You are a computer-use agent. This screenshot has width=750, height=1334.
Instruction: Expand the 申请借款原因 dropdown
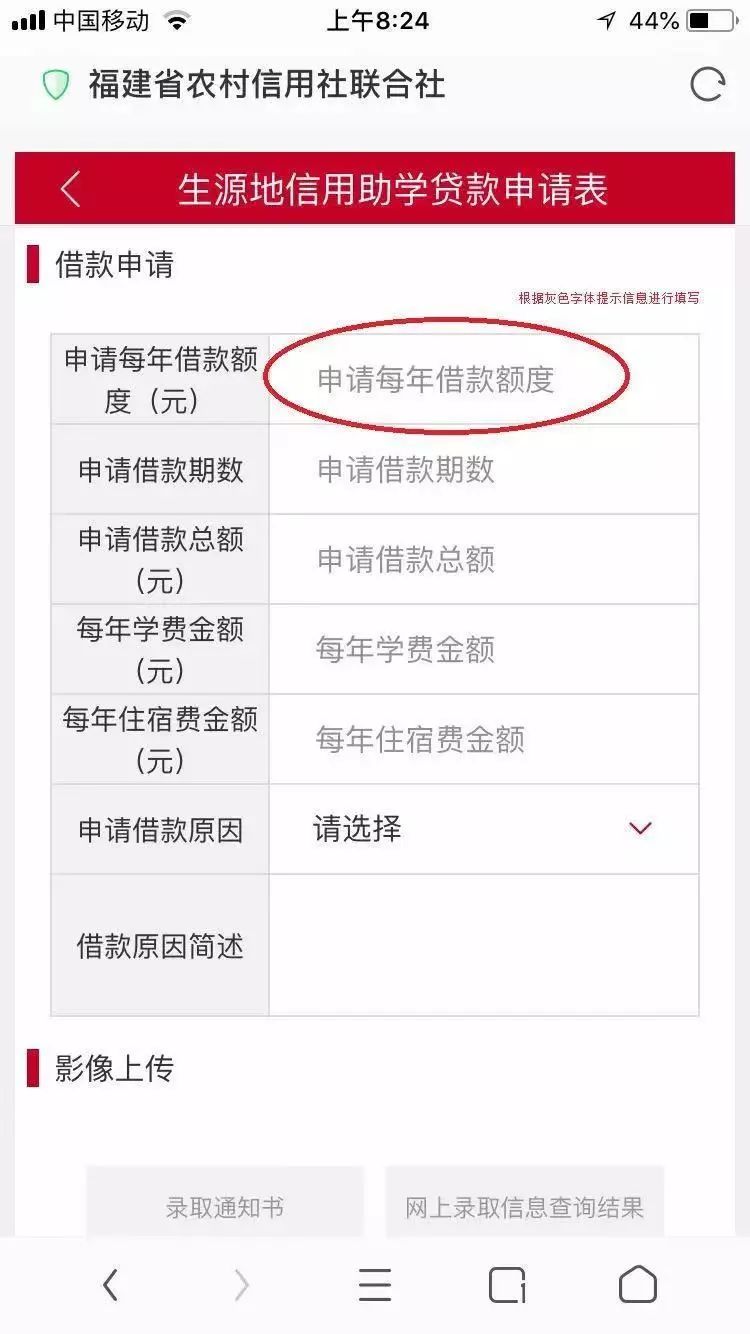pyautogui.click(x=483, y=829)
